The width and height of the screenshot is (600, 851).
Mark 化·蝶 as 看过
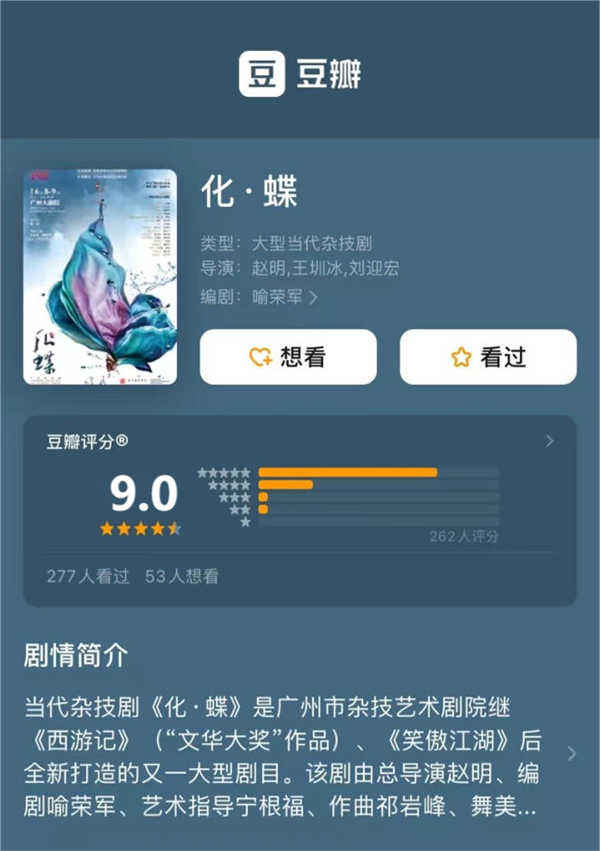[x=488, y=357]
